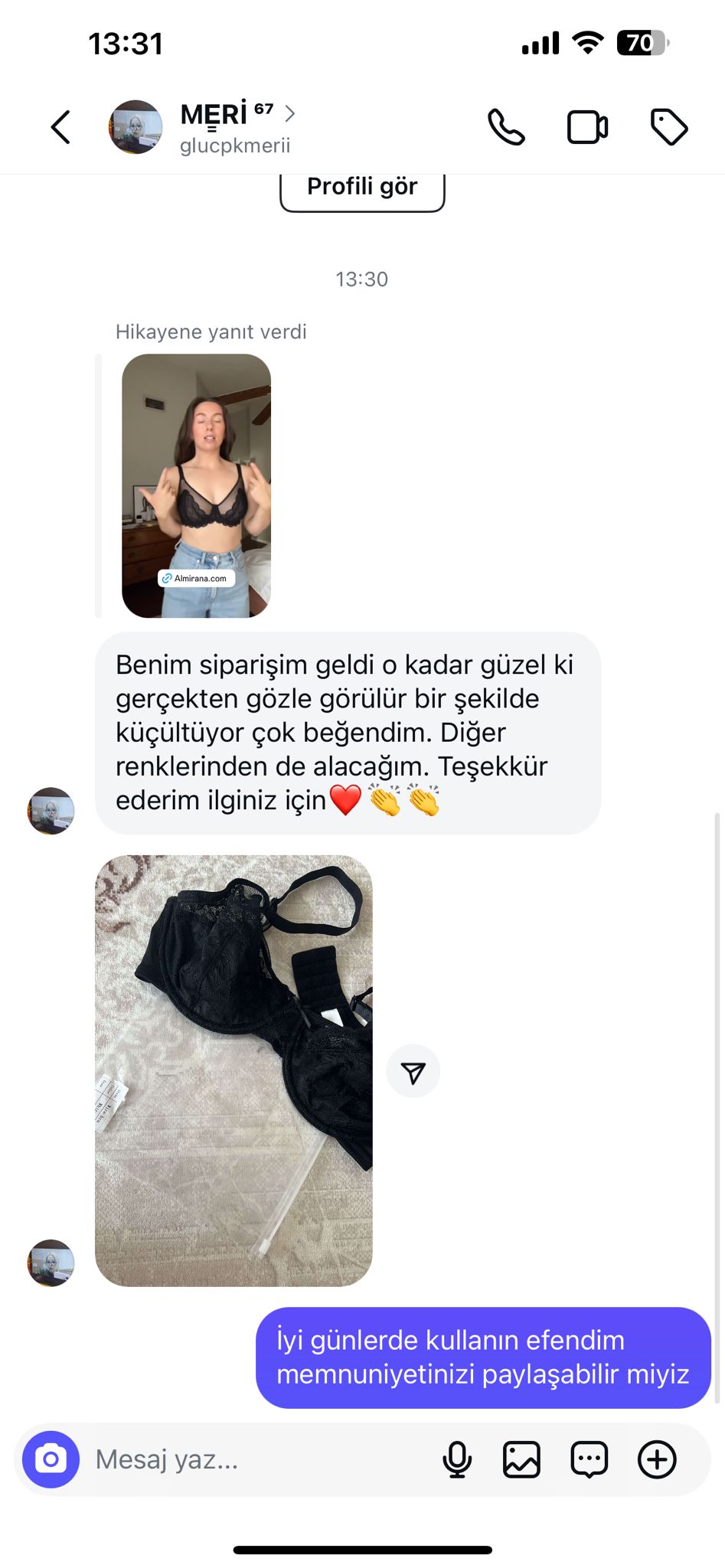Open saved replies chat bubble icon
725x1568 pixels.
pyautogui.click(x=589, y=1459)
